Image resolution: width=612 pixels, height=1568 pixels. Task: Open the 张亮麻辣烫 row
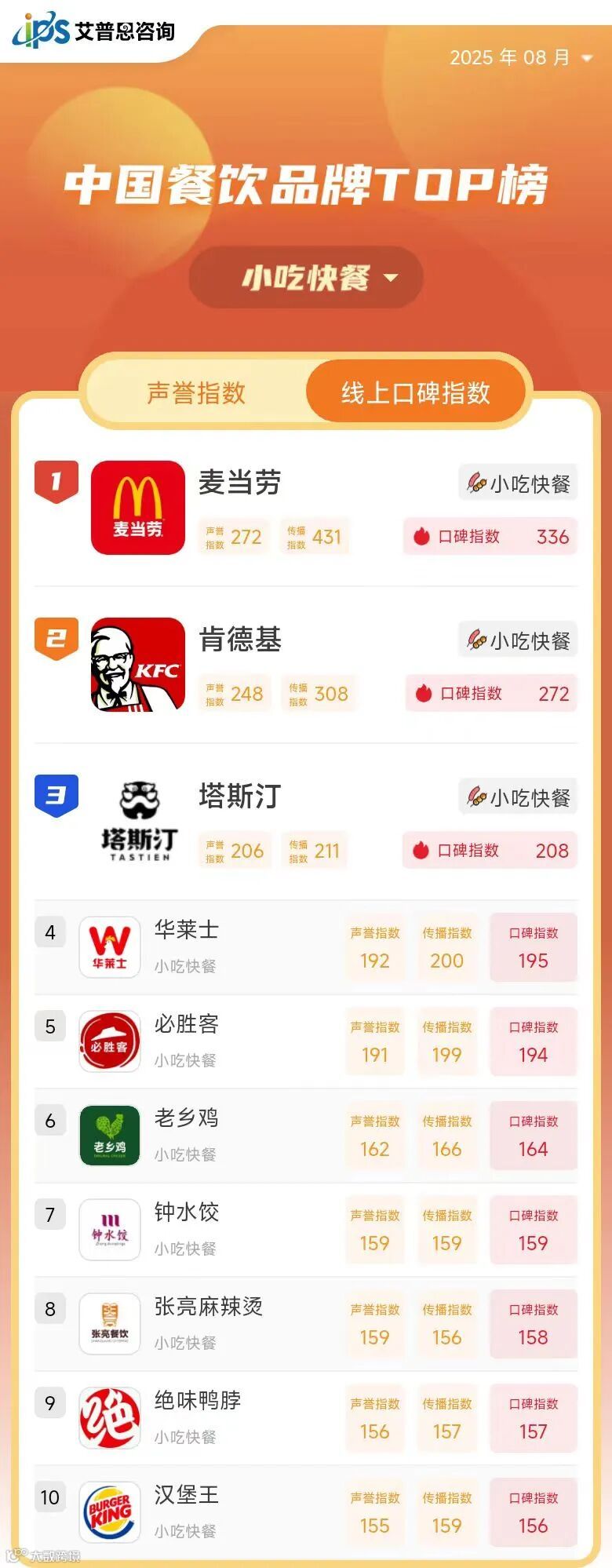(306, 1324)
